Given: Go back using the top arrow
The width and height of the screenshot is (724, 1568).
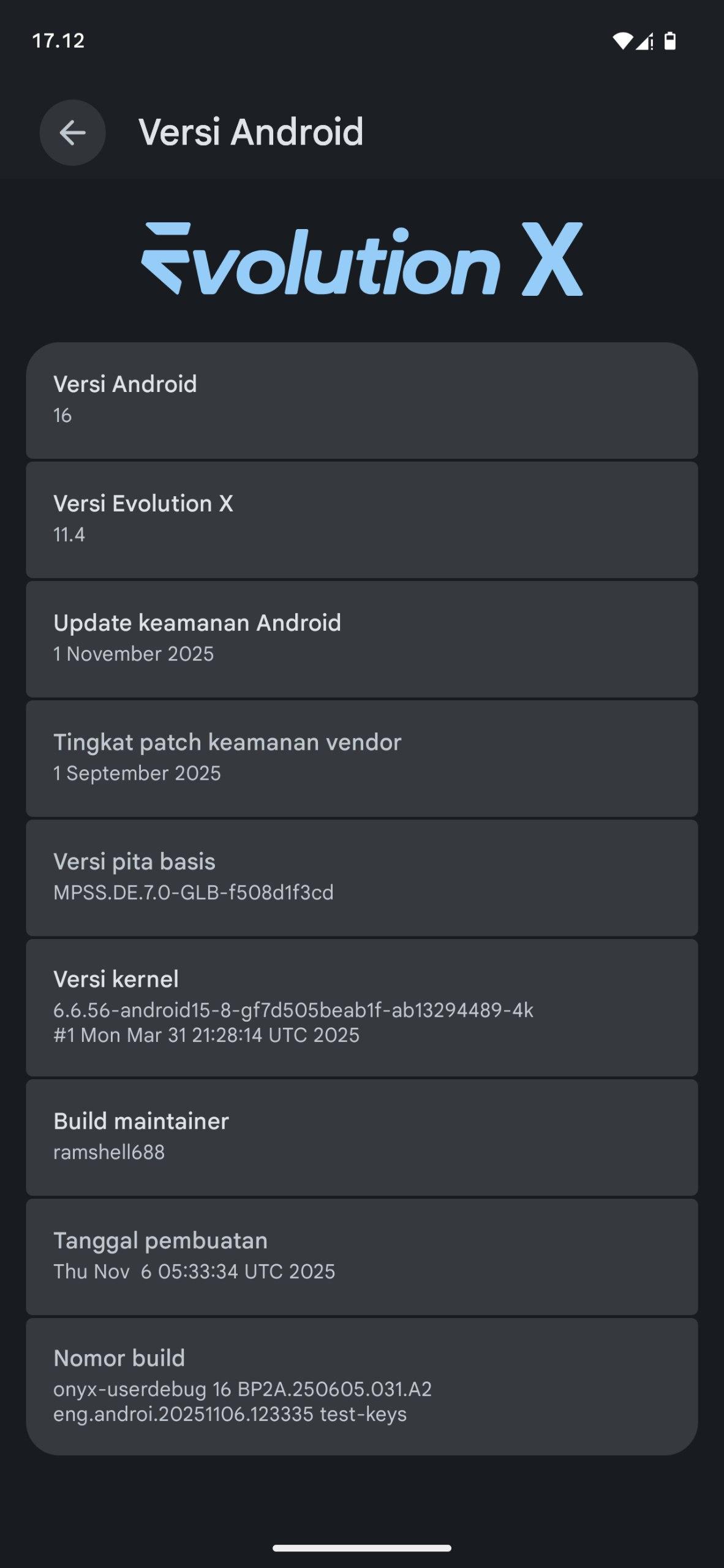Looking at the screenshot, I should click(x=72, y=132).
